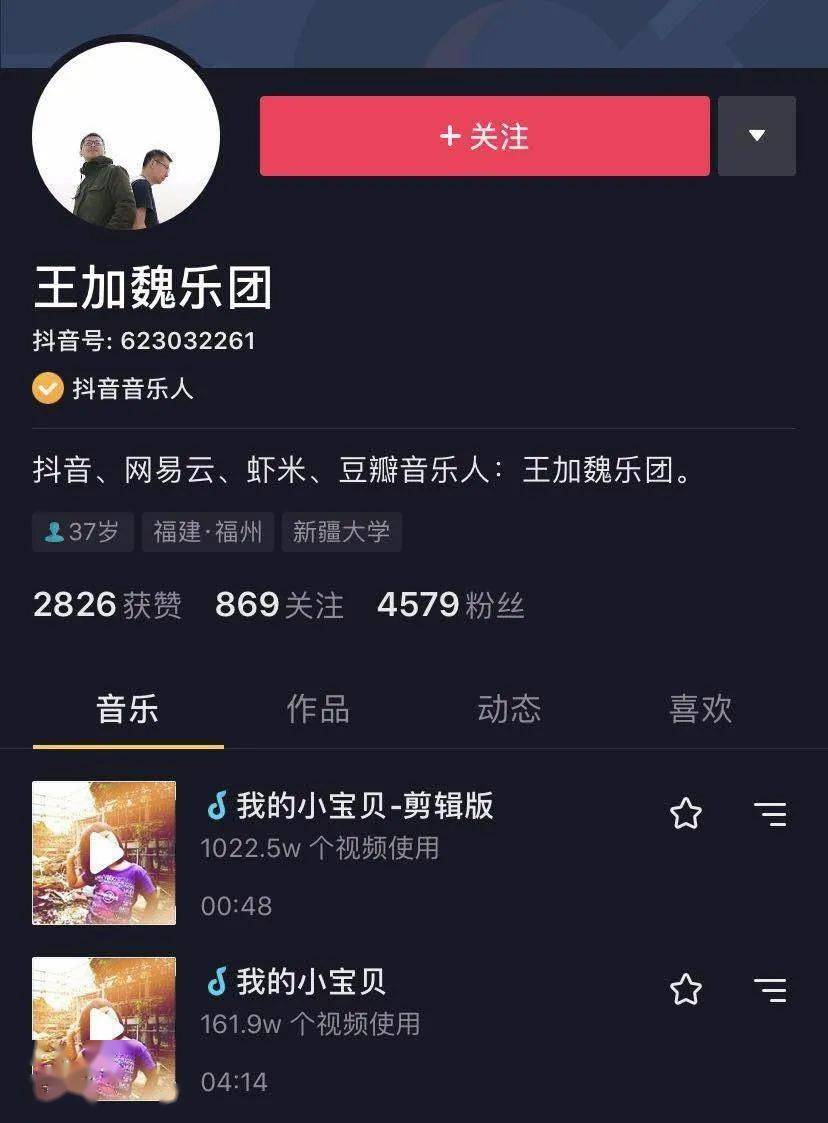Open the 我的小宝贝-剪辑版 music row
The height and width of the screenshot is (1123, 828).
[x=400, y=850]
